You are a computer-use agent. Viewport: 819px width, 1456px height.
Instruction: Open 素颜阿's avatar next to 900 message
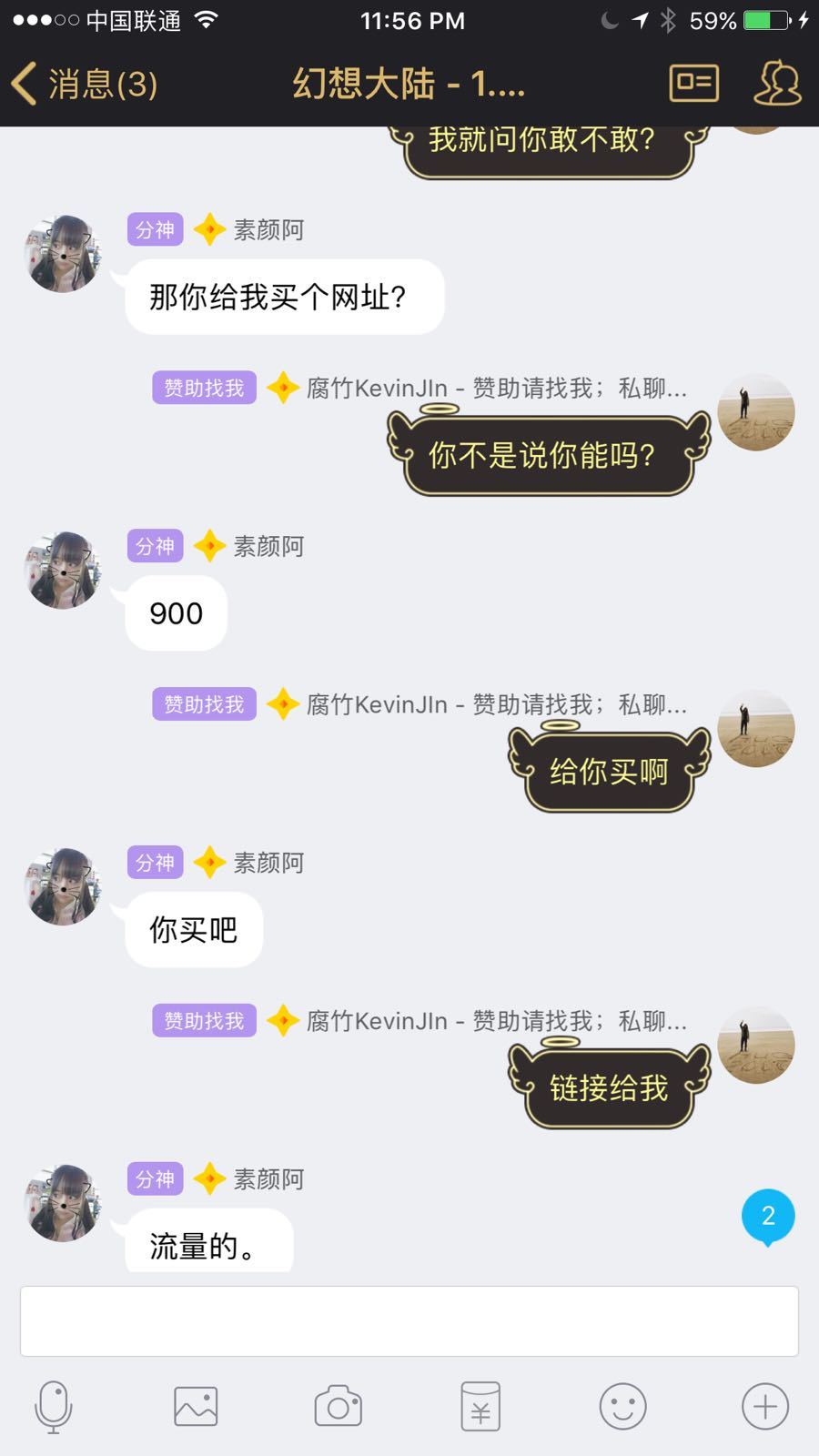[x=63, y=571]
